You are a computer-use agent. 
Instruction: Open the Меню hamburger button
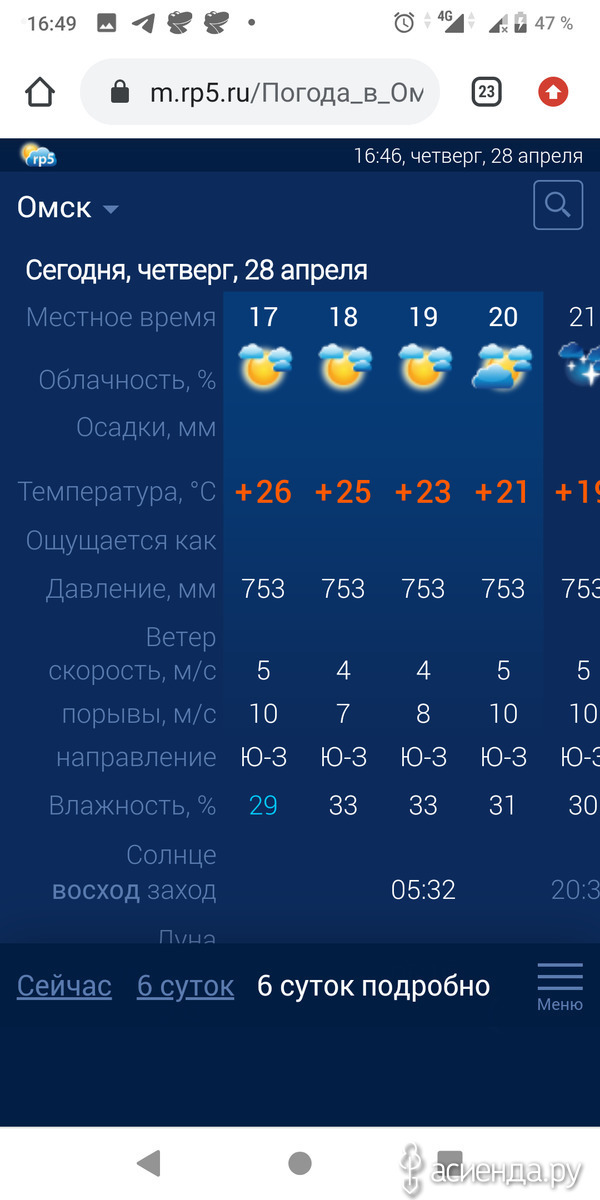(x=560, y=986)
